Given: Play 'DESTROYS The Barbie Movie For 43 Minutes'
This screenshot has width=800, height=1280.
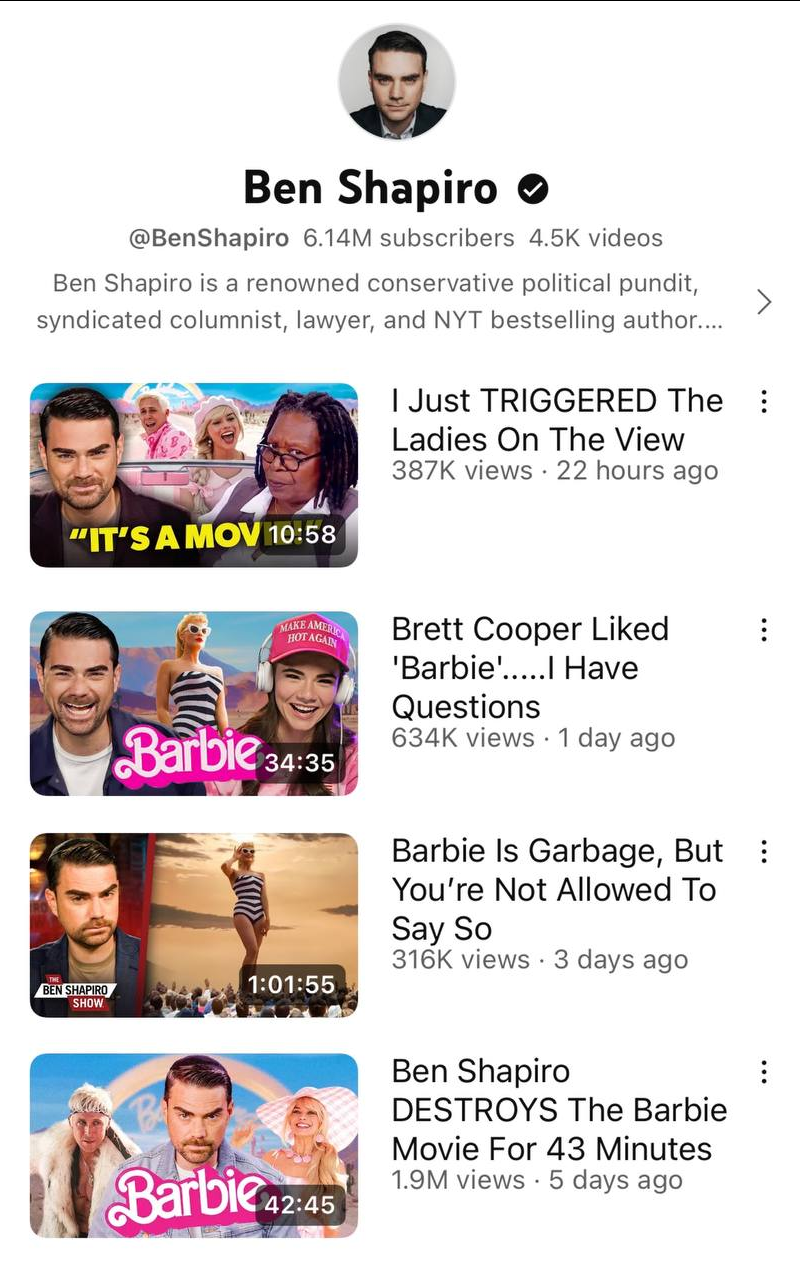Looking at the screenshot, I should [x=194, y=1145].
